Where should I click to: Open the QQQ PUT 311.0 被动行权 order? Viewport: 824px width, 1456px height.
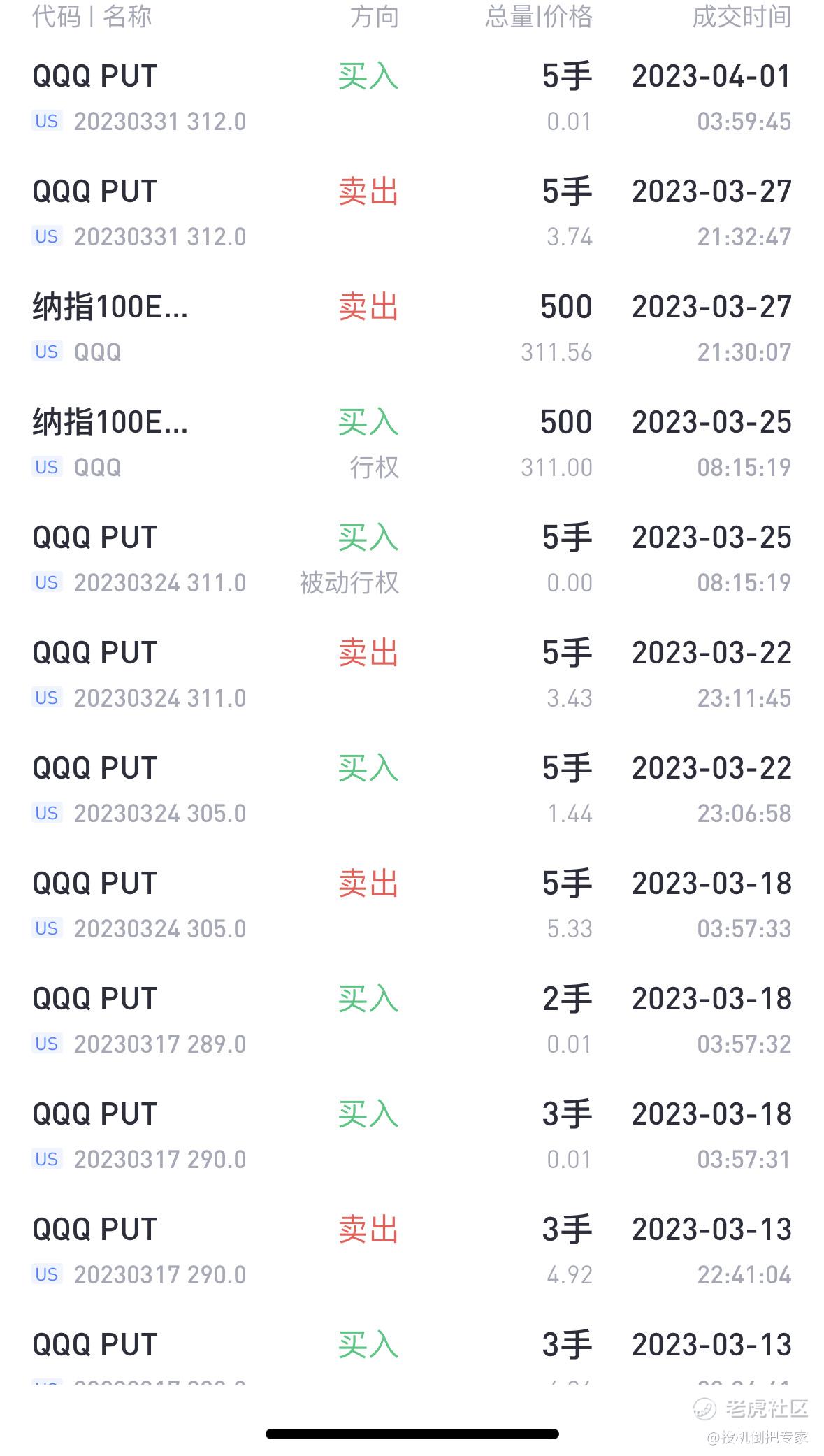(412, 559)
